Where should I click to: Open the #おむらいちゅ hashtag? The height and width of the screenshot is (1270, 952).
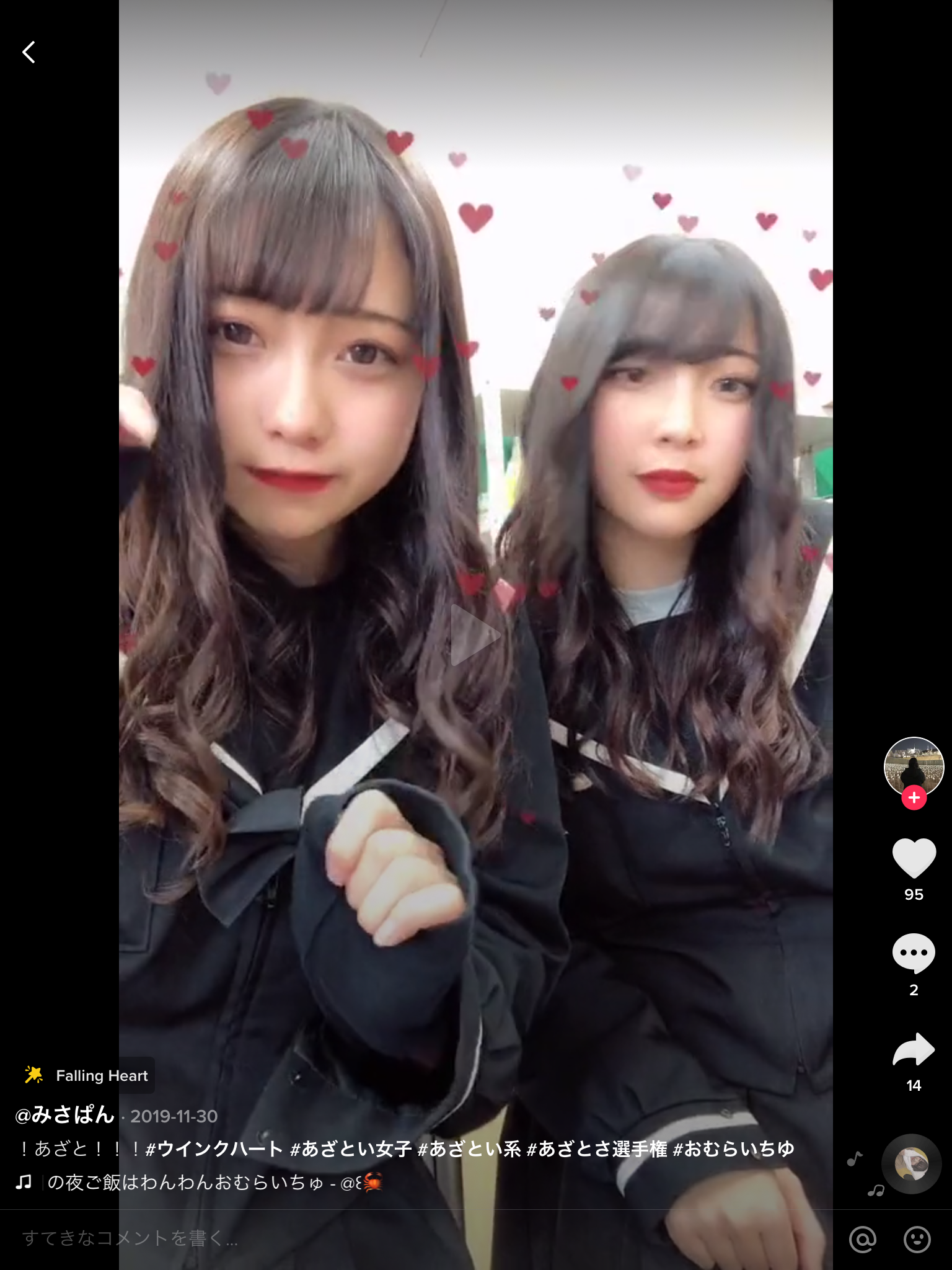pos(733,1149)
